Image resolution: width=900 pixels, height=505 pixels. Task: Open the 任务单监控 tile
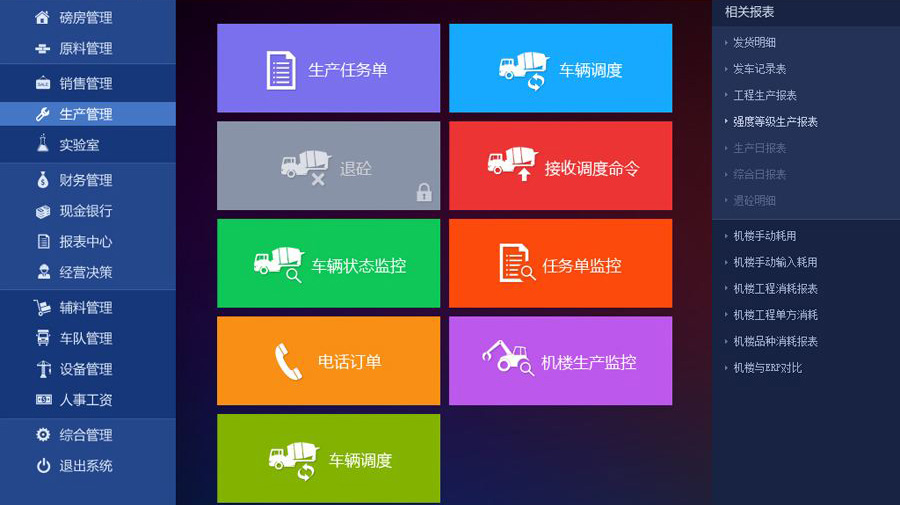[x=560, y=264]
